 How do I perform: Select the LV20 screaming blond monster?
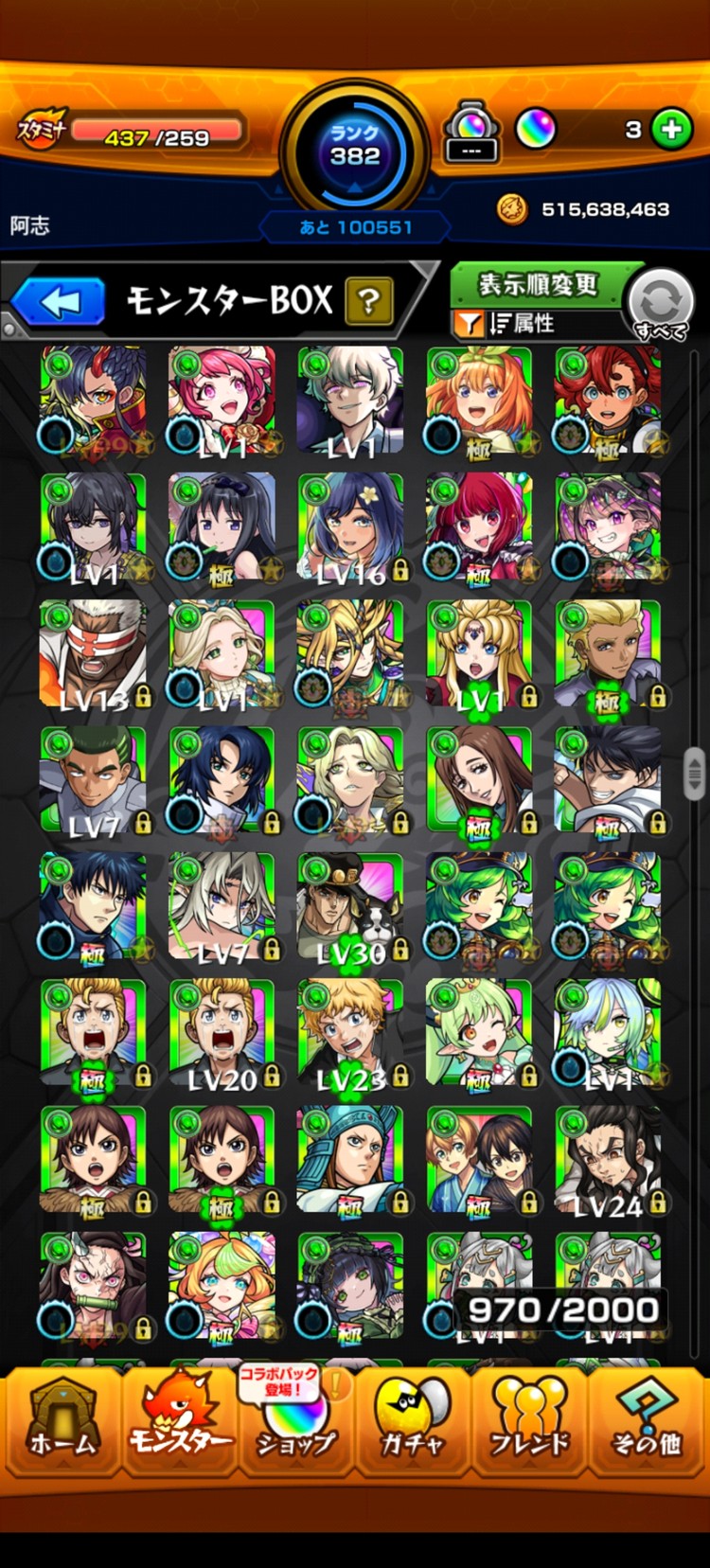pyautogui.click(x=222, y=1033)
